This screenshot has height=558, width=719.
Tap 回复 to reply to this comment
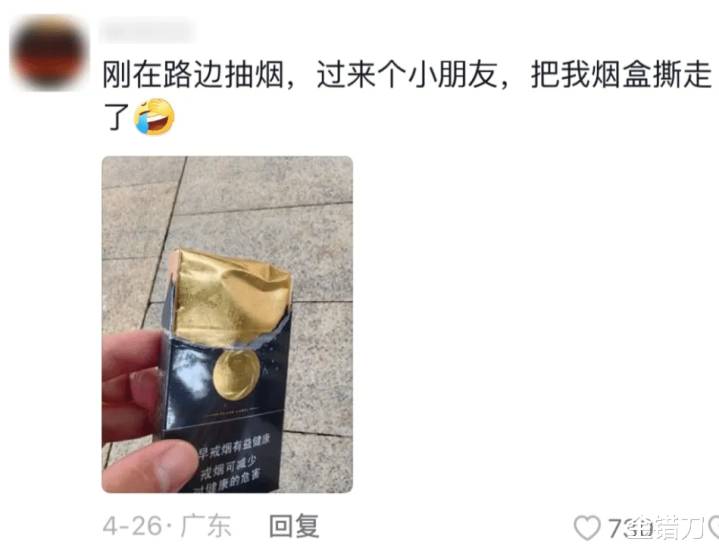(x=294, y=526)
